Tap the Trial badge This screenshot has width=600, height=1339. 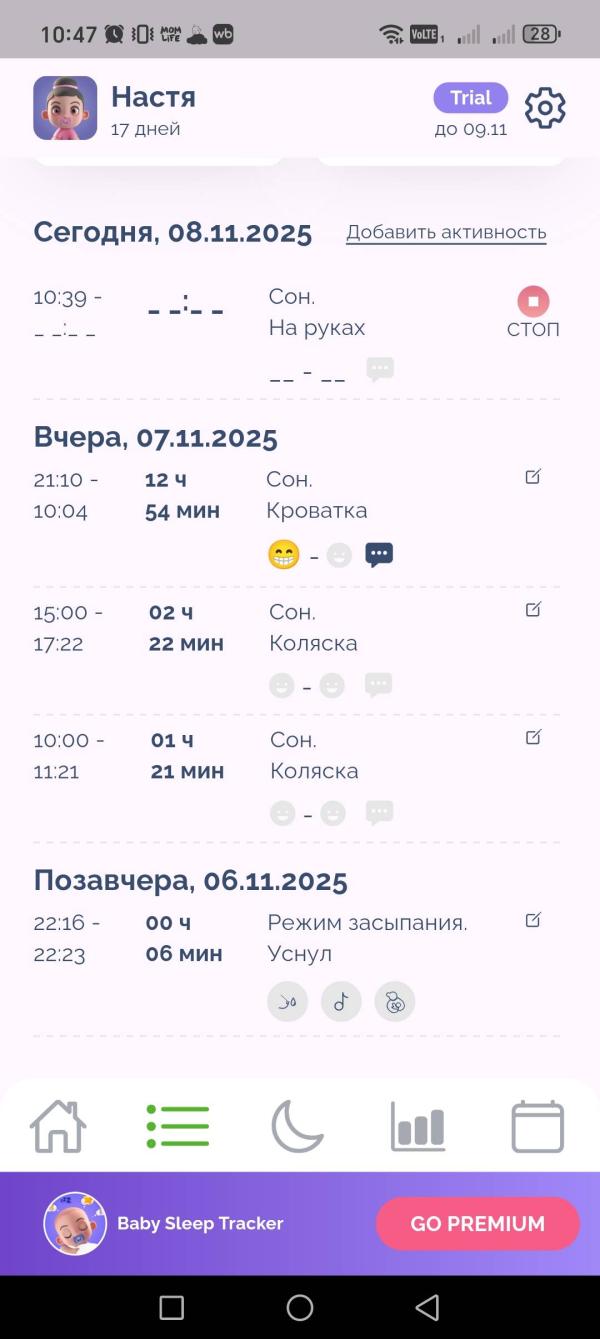point(470,98)
